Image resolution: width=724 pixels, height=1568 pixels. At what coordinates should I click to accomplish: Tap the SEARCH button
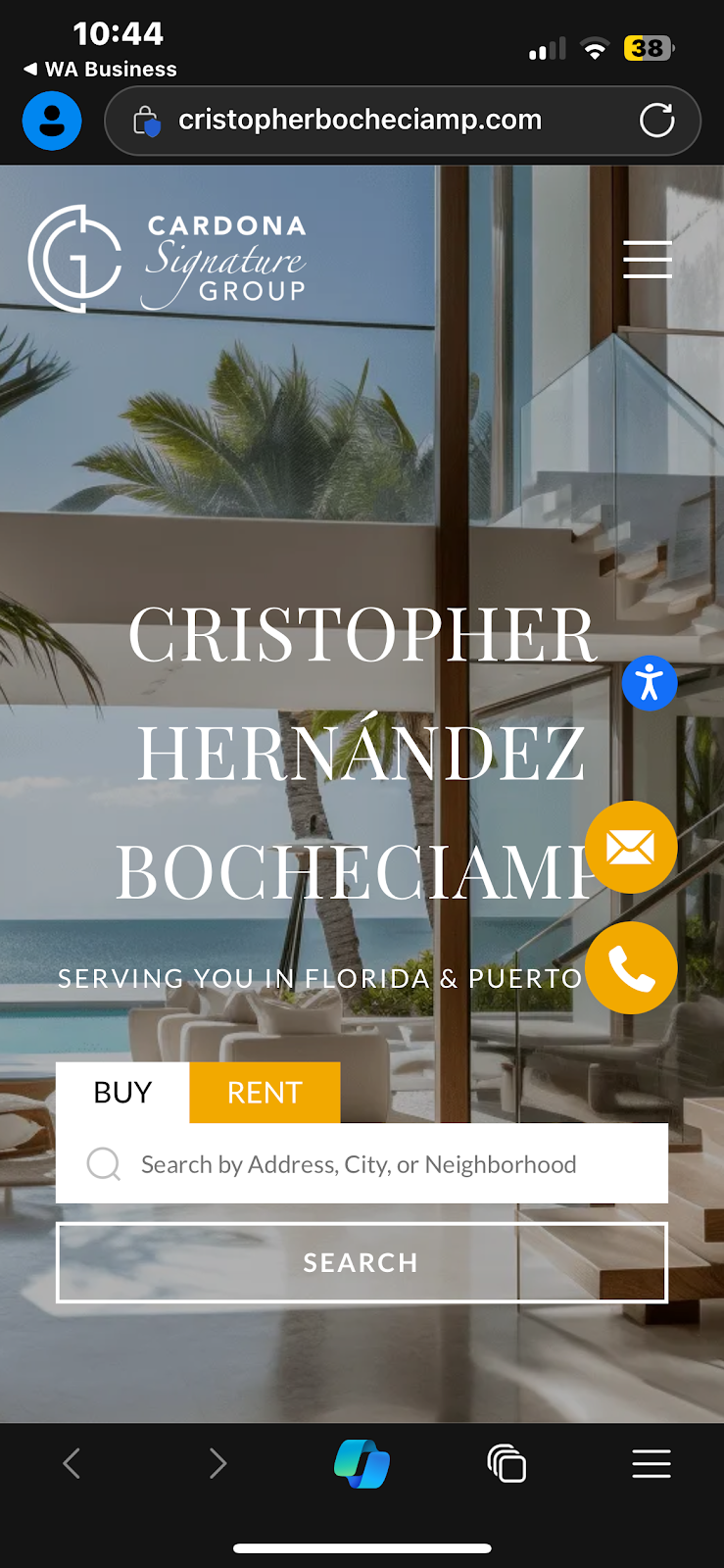point(362,1262)
